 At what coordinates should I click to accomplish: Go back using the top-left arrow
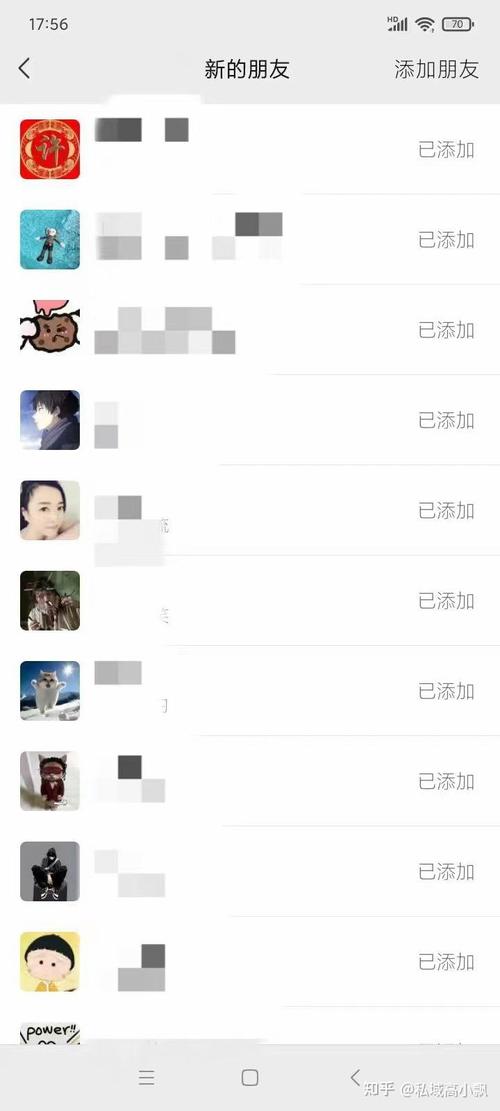(x=24, y=69)
